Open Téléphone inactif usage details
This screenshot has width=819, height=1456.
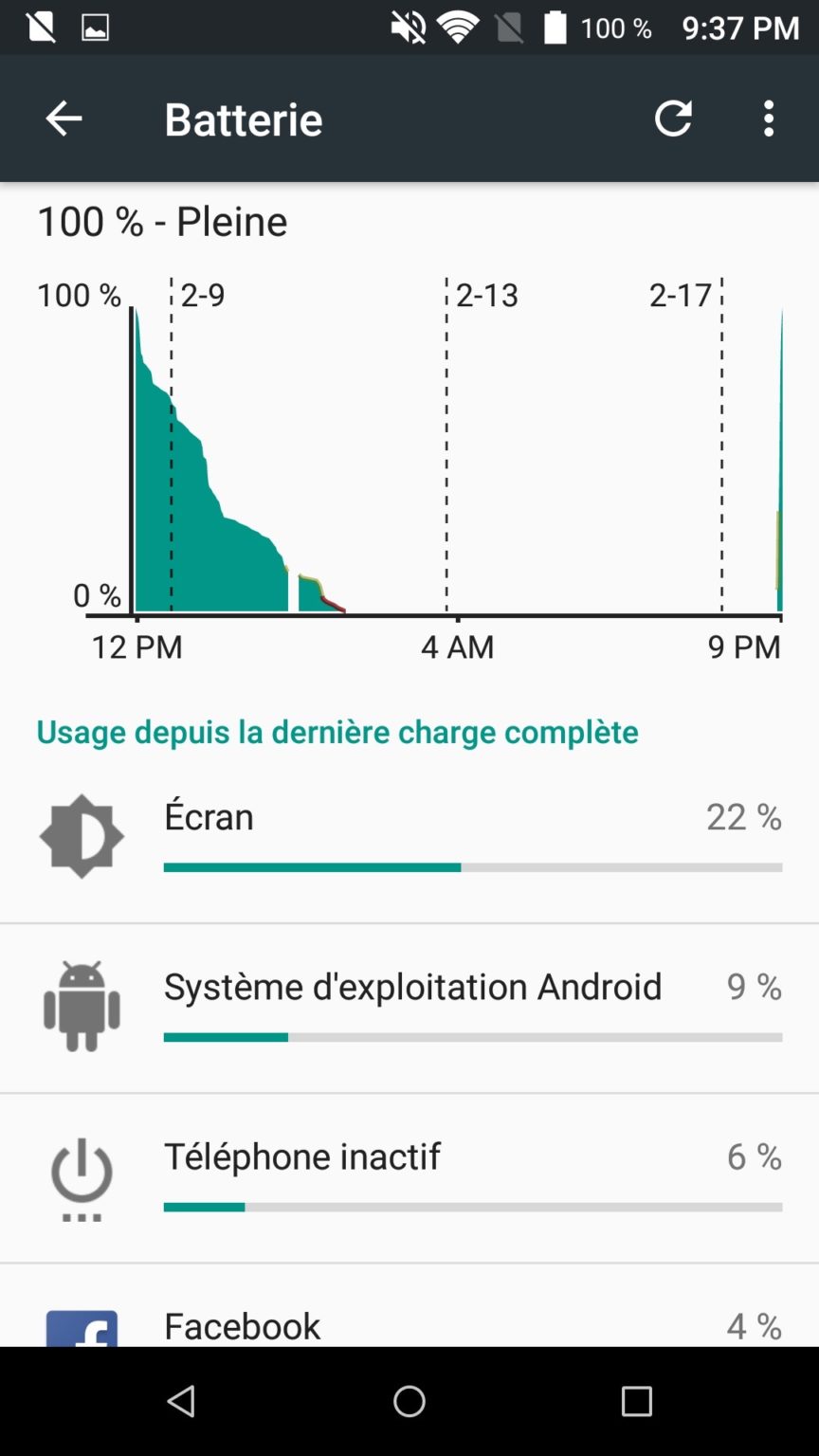(409, 1177)
